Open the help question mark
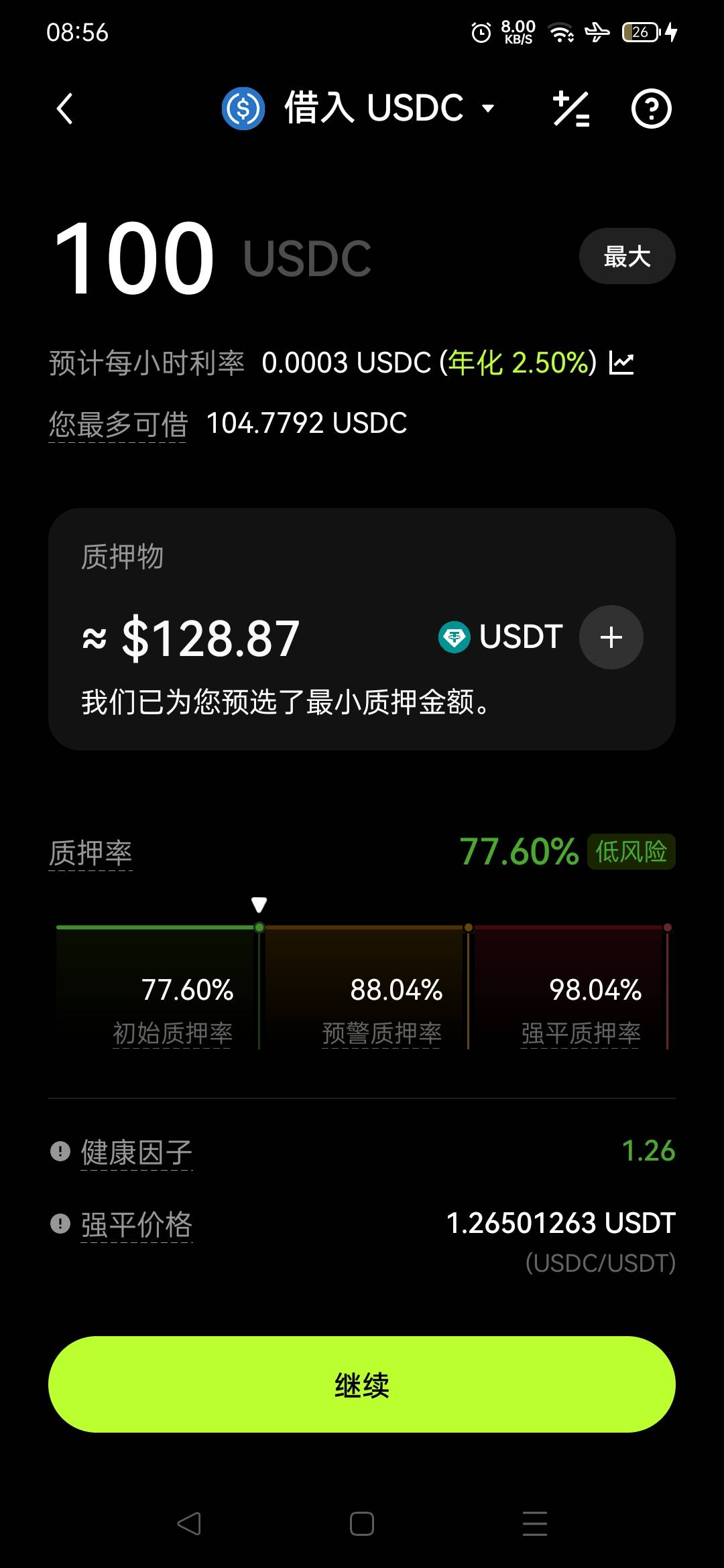Image resolution: width=724 pixels, height=1568 pixels. 651,109
